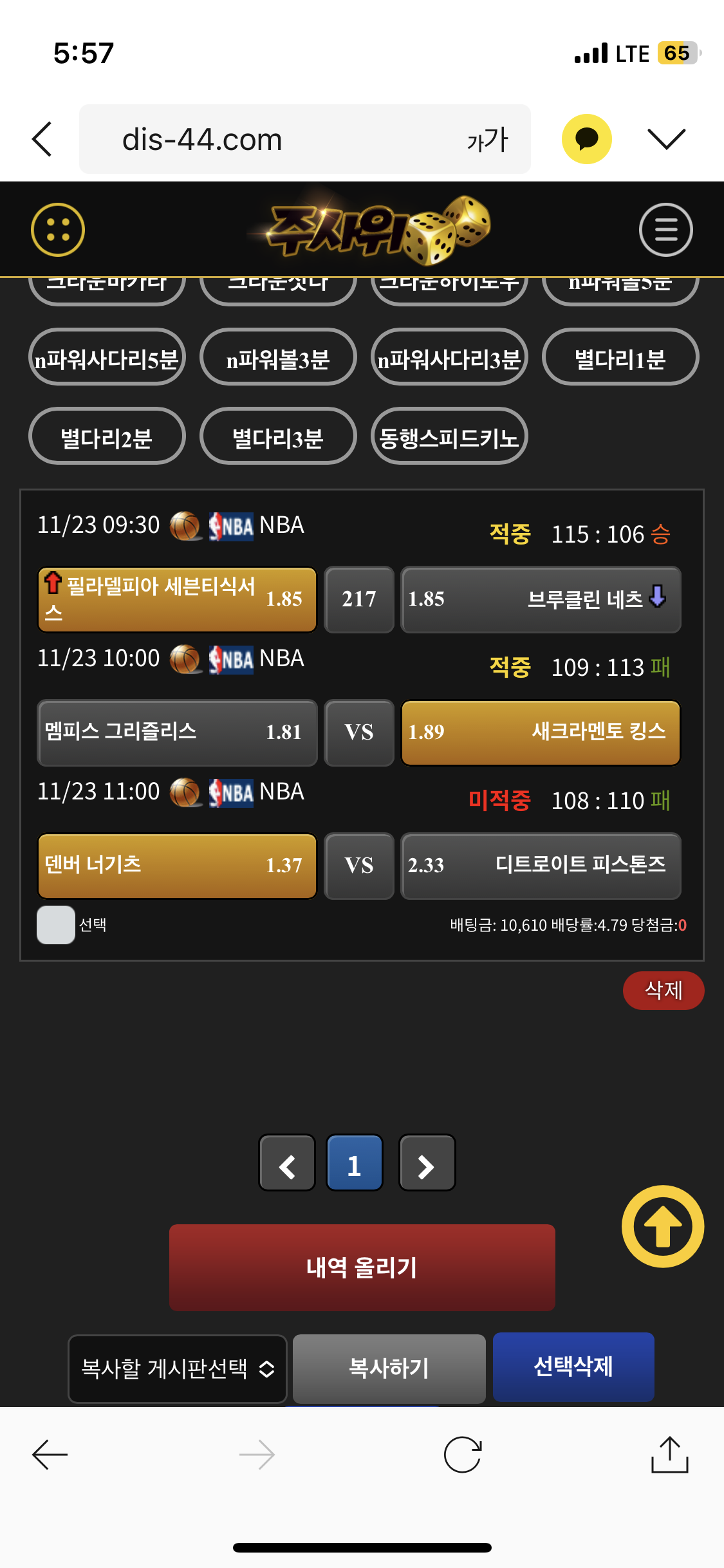Select 별다리3분 game chip
This screenshot has height=1568, width=724.
278,436
